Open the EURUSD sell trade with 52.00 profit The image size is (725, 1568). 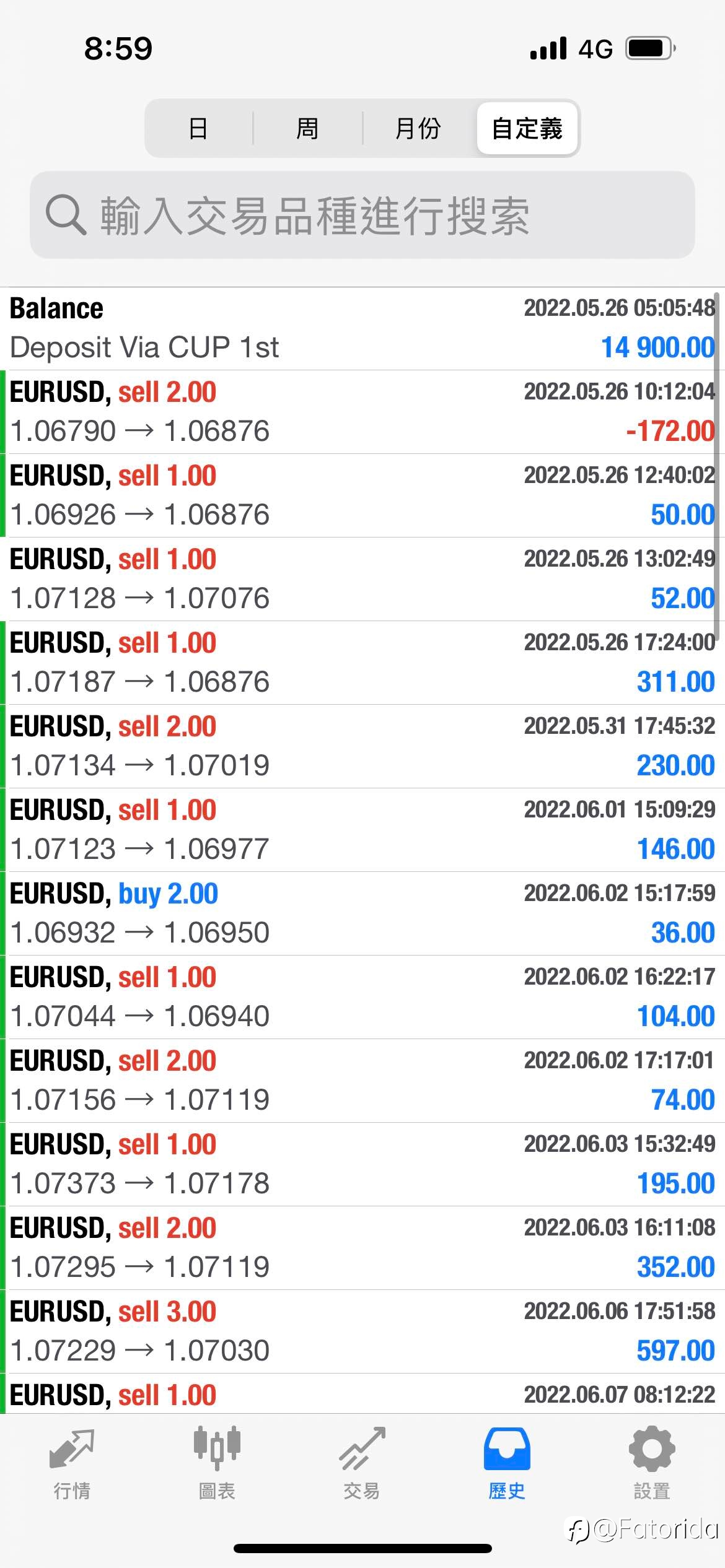(x=362, y=579)
